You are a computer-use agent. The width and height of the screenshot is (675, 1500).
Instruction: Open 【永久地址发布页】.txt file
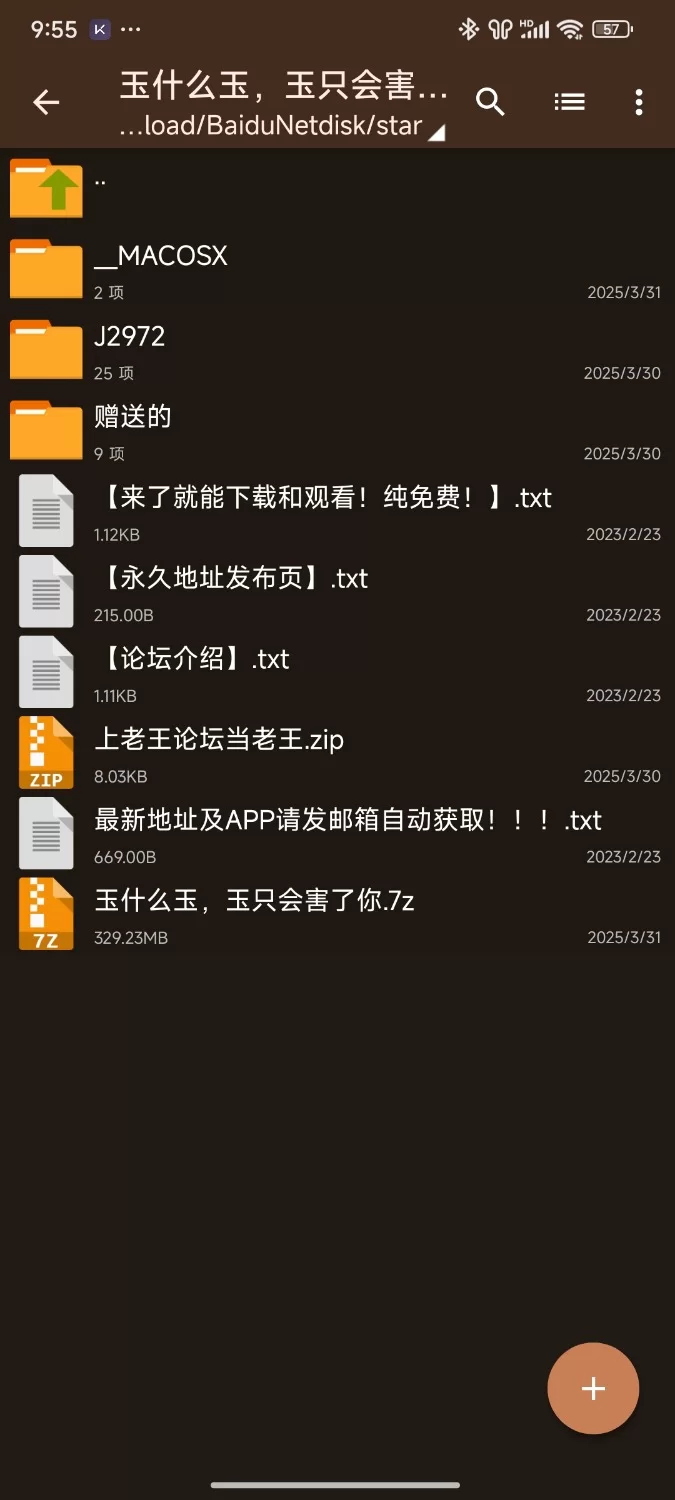[337, 592]
